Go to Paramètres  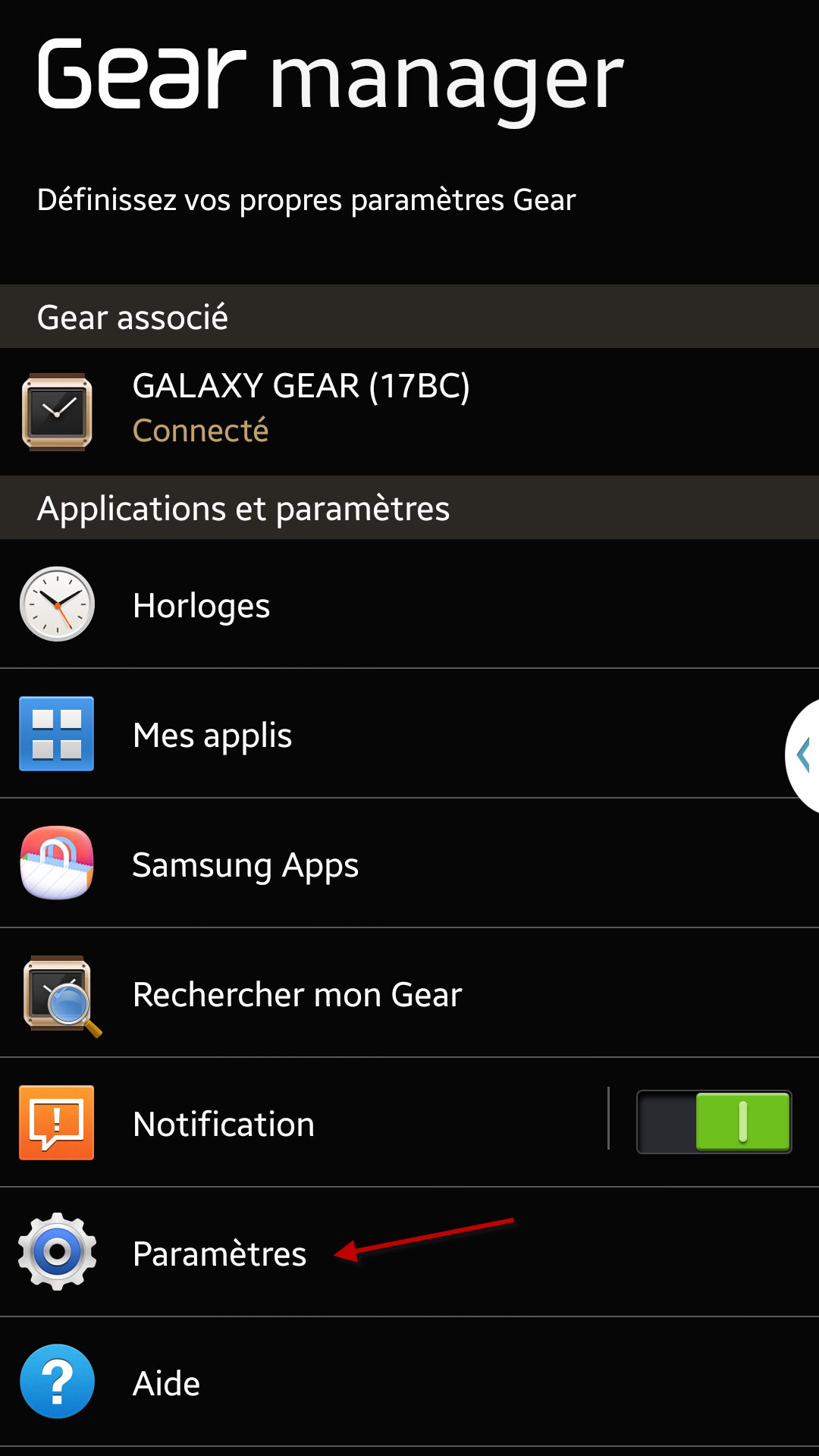[409, 1253]
